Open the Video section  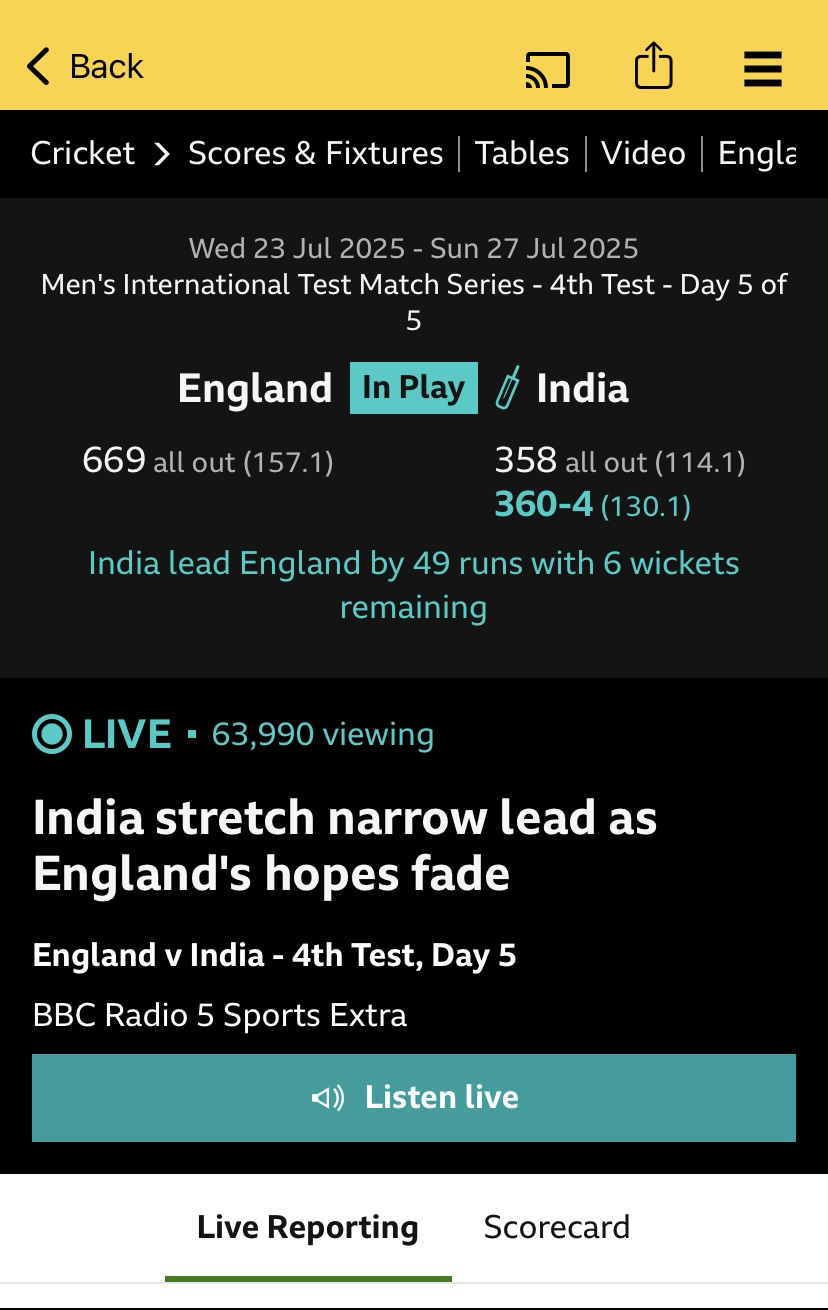point(643,153)
